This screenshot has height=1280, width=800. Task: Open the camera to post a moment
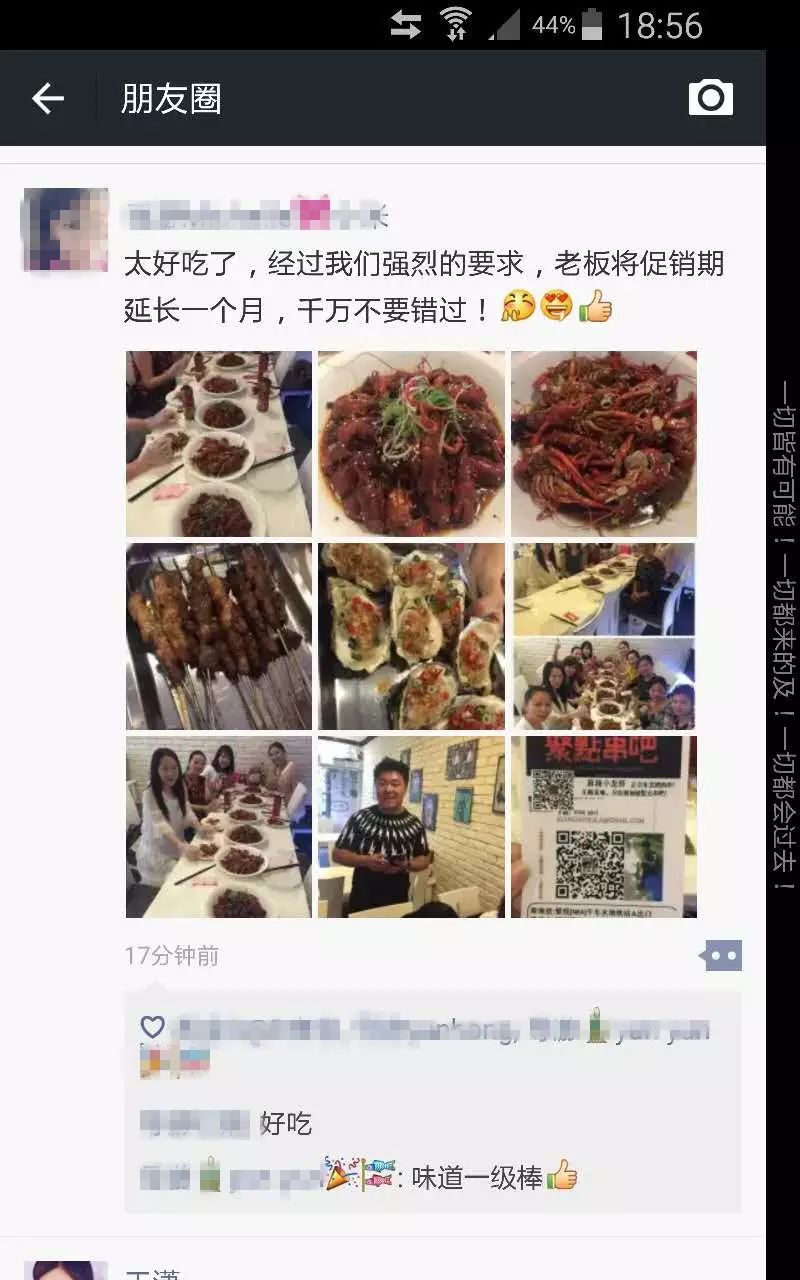(x=710, y=98)
